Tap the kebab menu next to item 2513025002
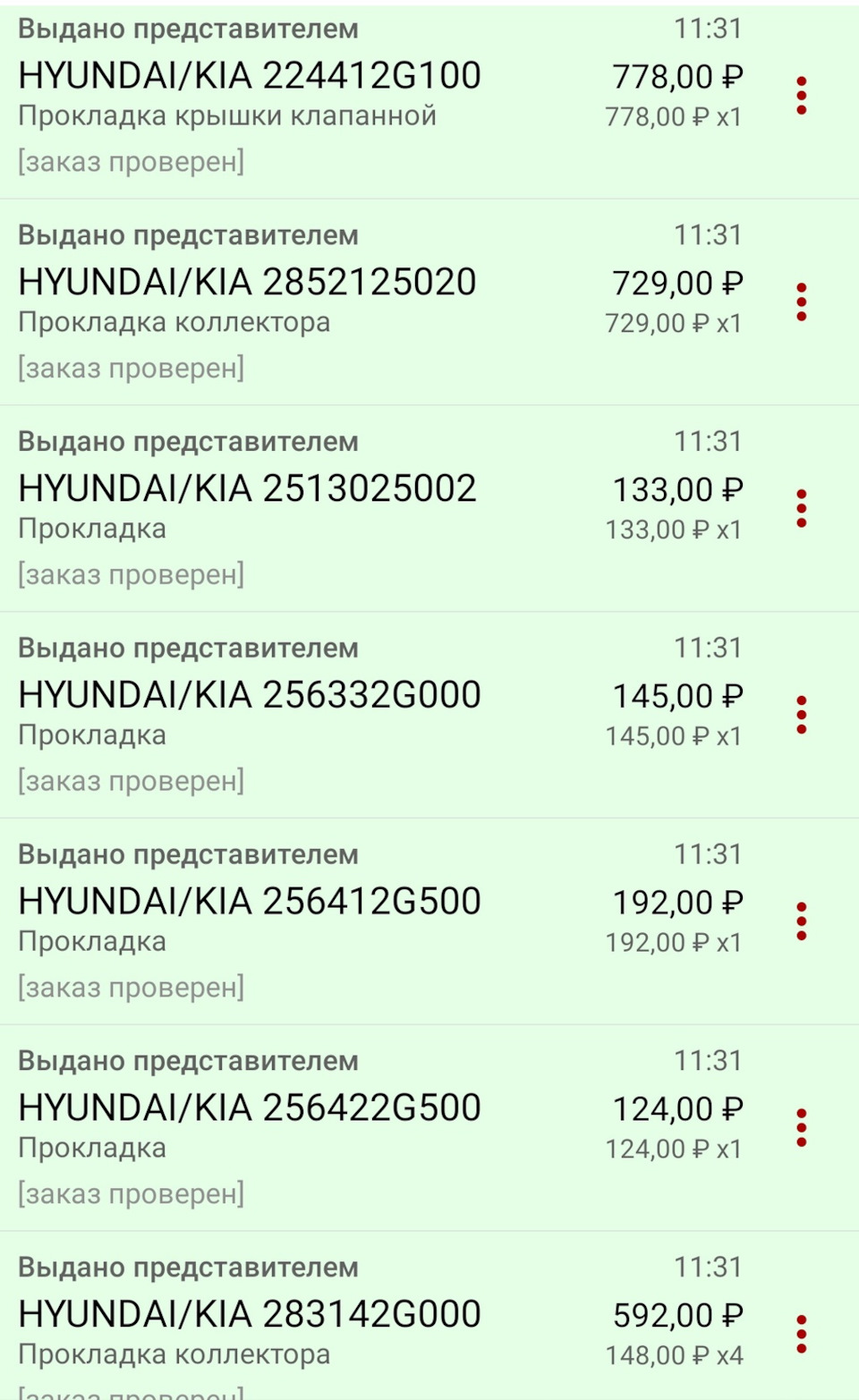The image size is (859, 1400). coord(801,506)
